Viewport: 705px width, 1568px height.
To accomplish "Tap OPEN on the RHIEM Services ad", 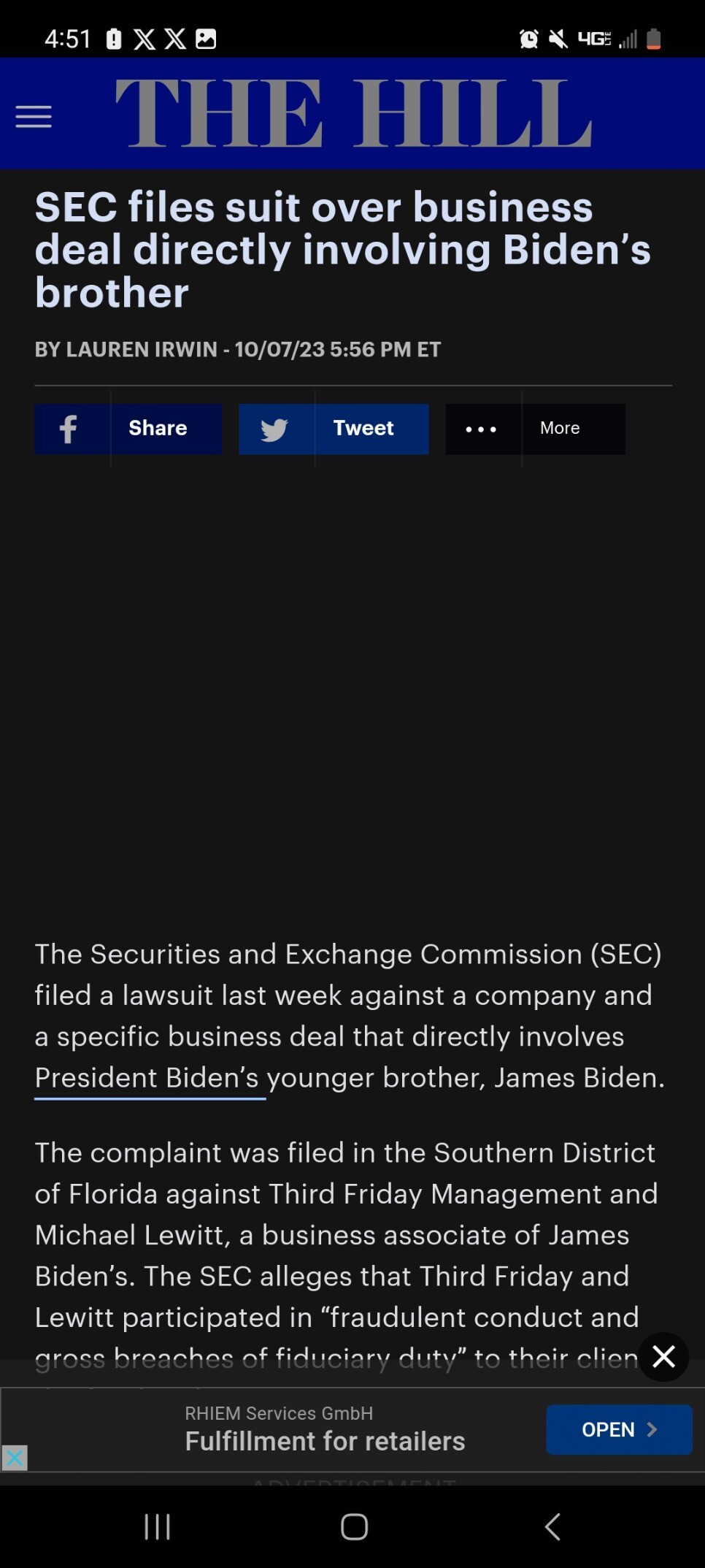I will 619,1429.
